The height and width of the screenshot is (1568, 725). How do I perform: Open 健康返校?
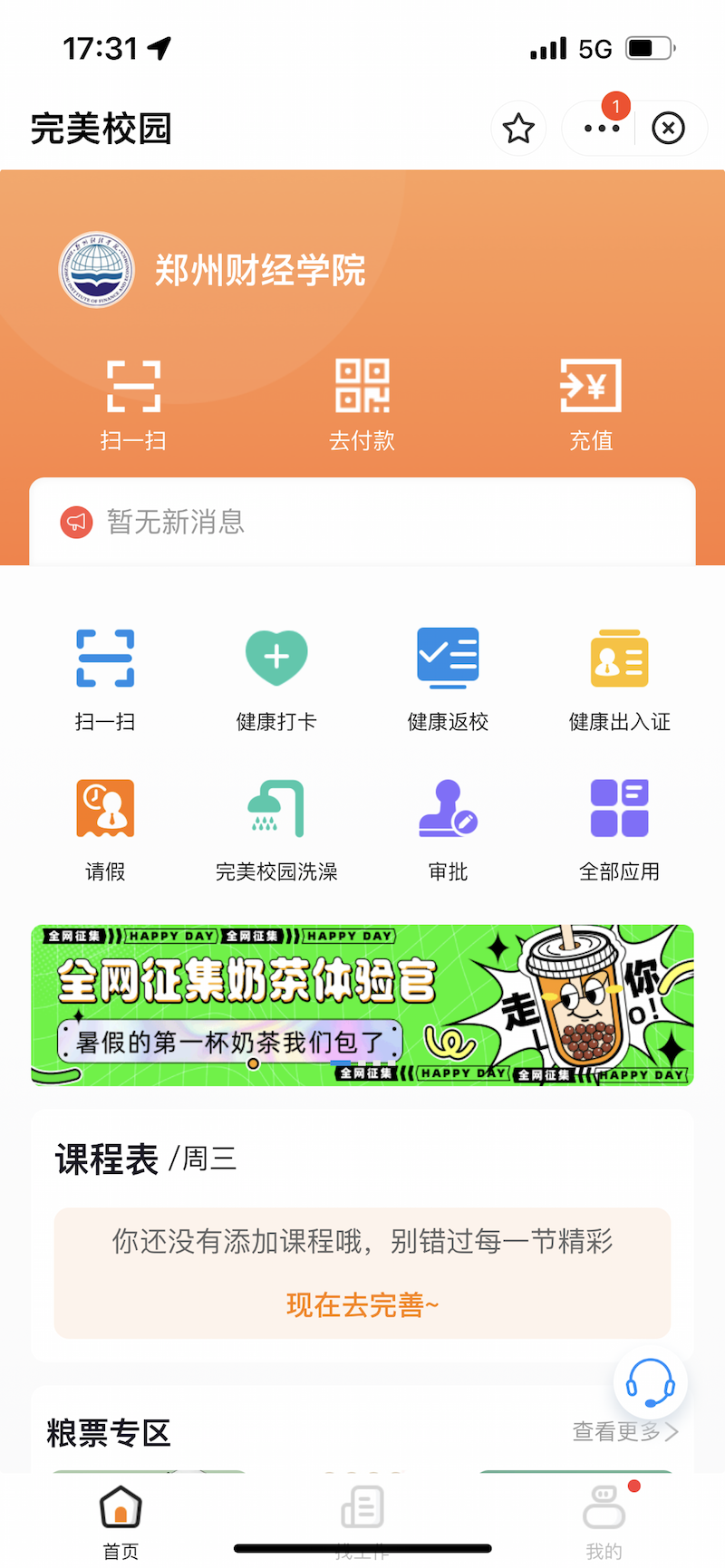click(x=448, y=675)
